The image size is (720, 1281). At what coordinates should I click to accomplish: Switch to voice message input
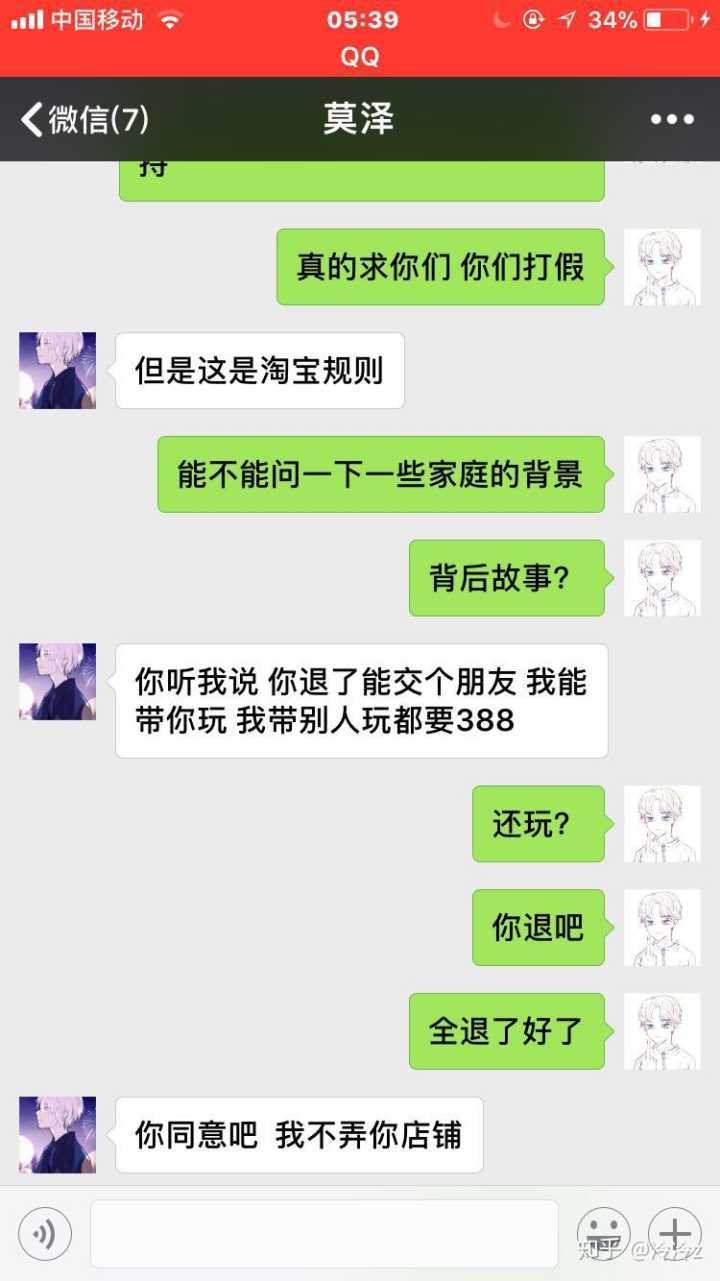pos(45,1234)
